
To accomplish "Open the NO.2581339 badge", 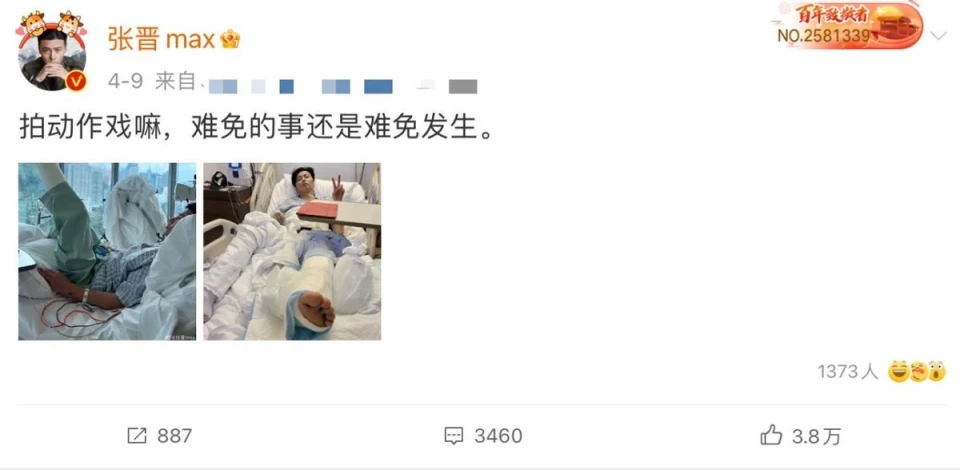I will [847, 26].
